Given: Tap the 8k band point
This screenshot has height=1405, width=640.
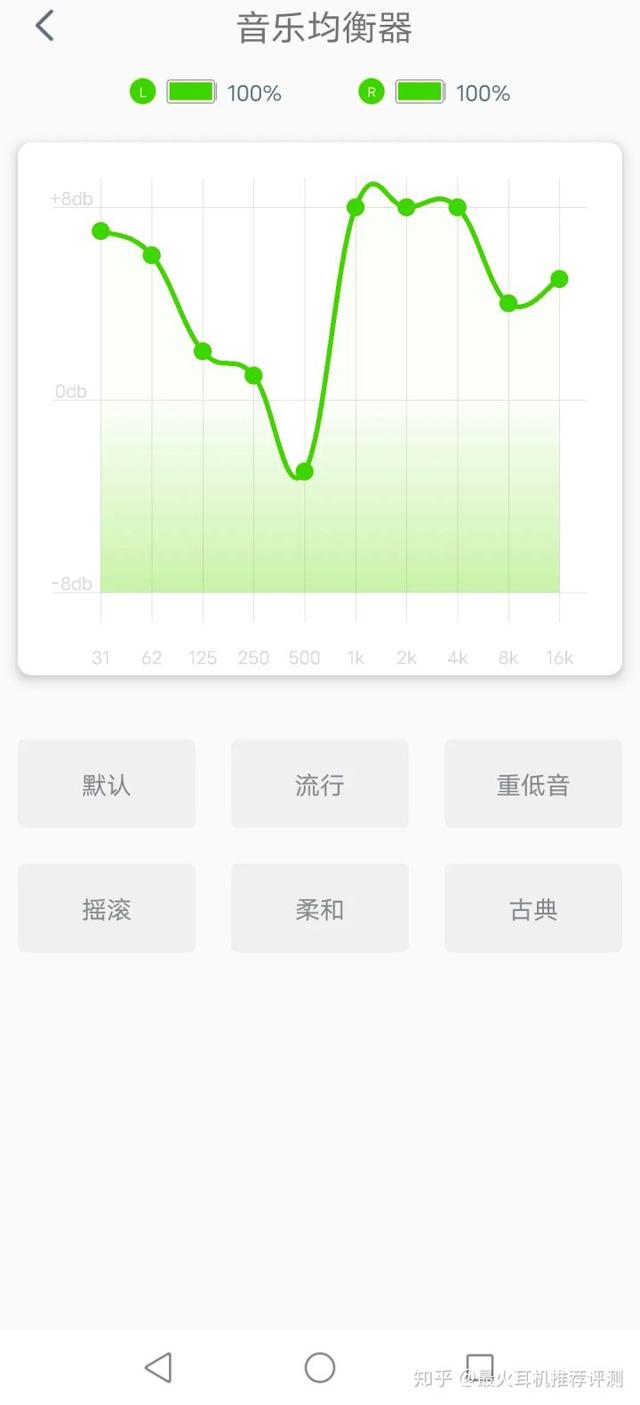Looking at the screenshot, I should tap(508, 303).
